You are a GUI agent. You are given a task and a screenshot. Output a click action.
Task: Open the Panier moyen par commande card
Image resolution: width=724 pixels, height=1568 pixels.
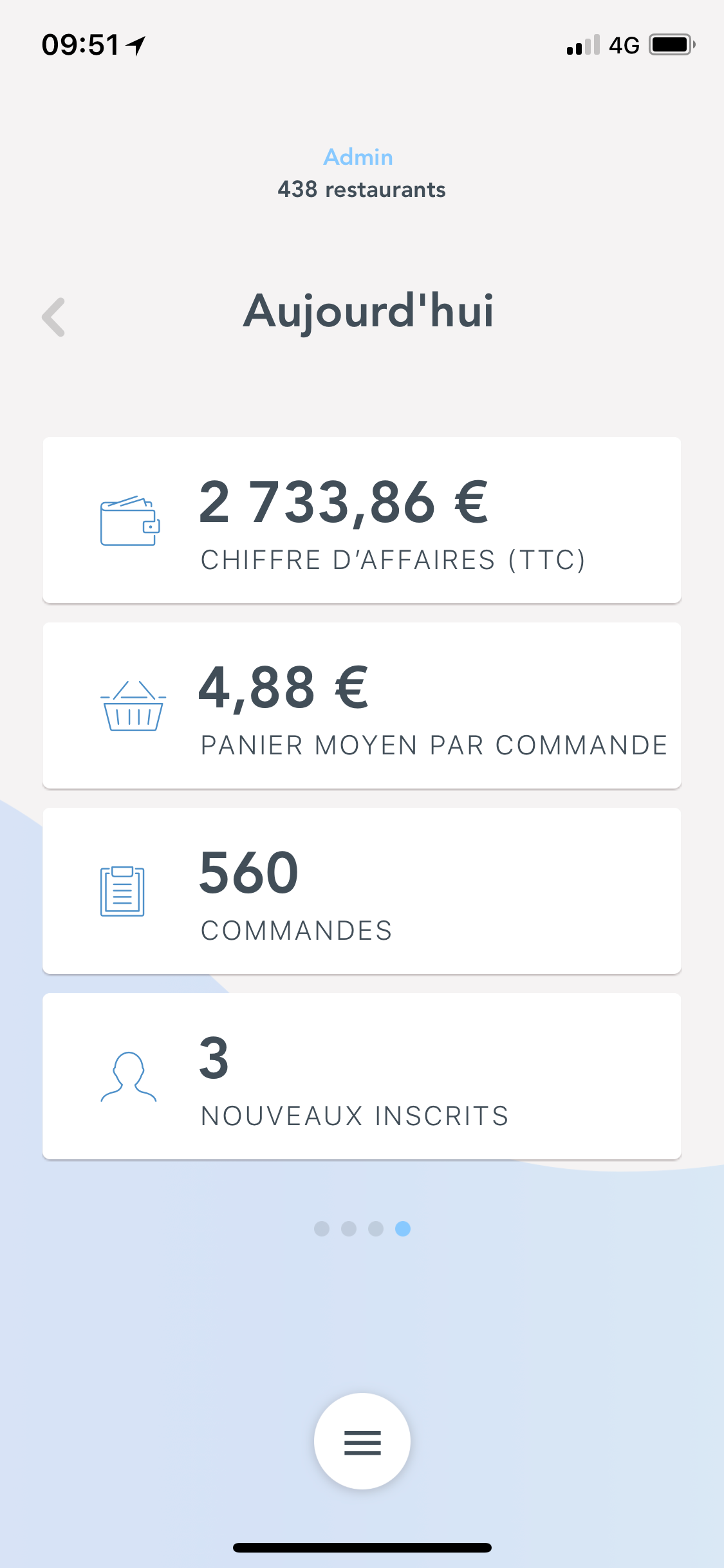362,705
